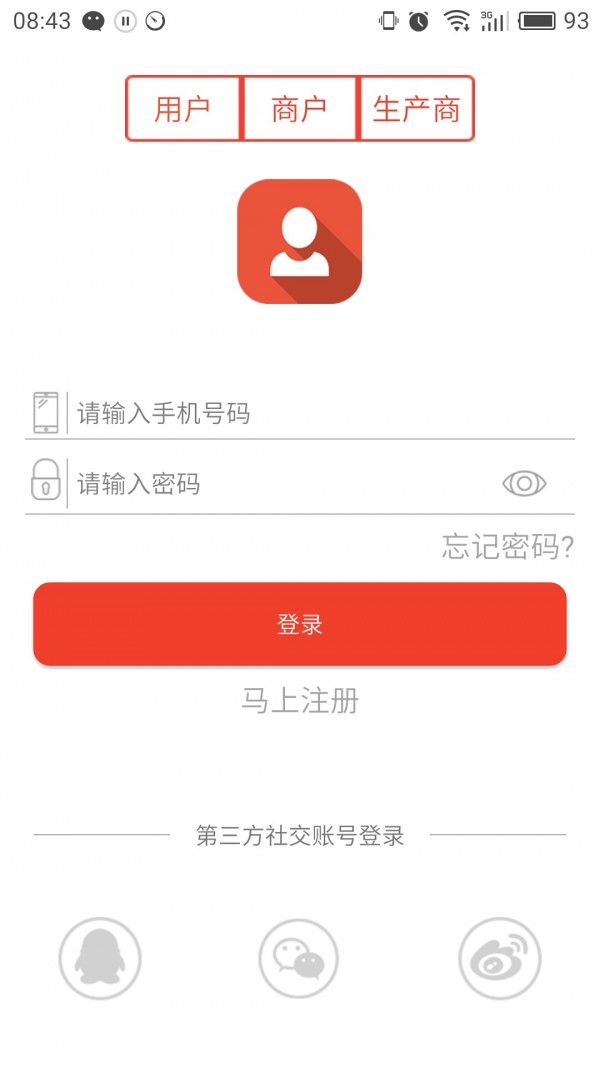Focus the phone number input field
This screenshot has width=600, height=1067.
[320, 413]
